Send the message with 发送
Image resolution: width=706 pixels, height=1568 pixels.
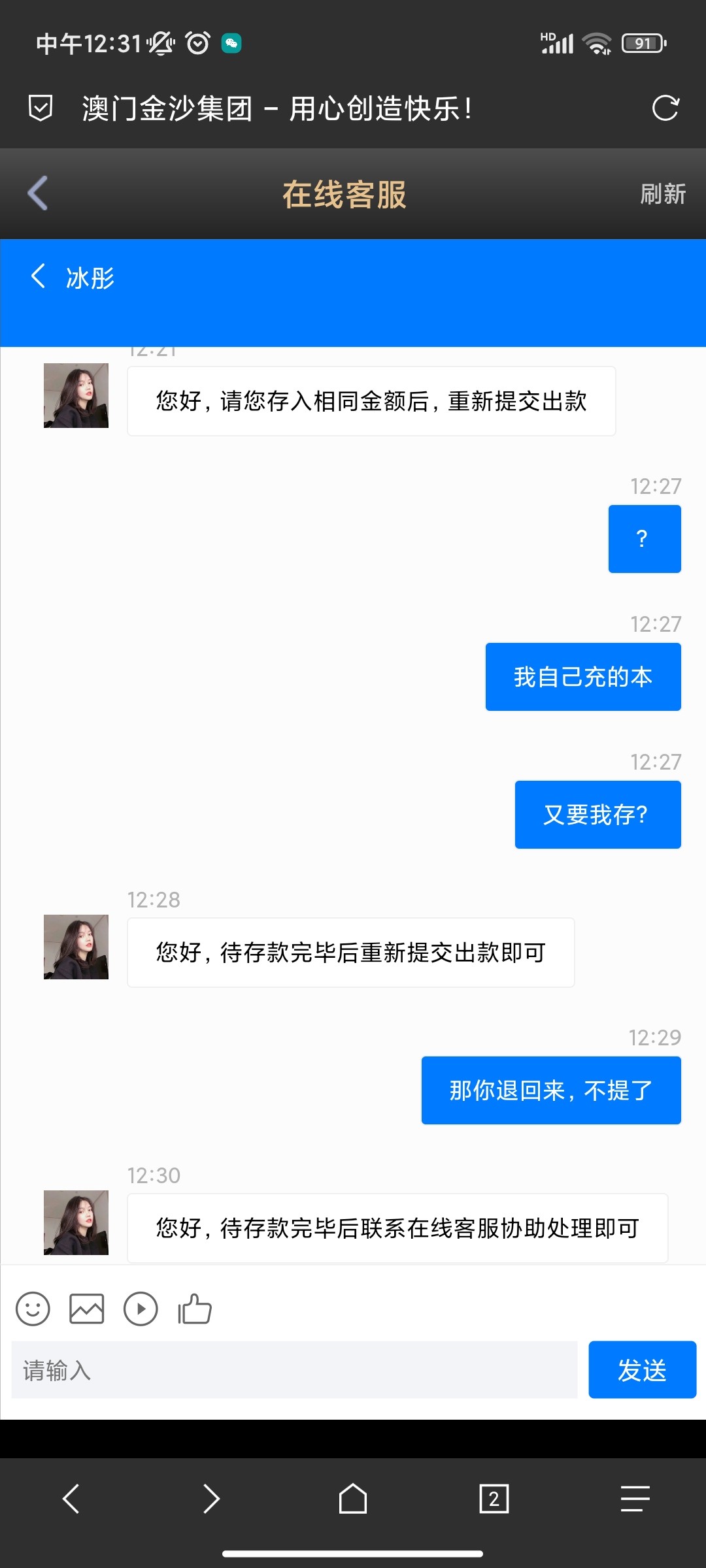[x=642, y=1370]
